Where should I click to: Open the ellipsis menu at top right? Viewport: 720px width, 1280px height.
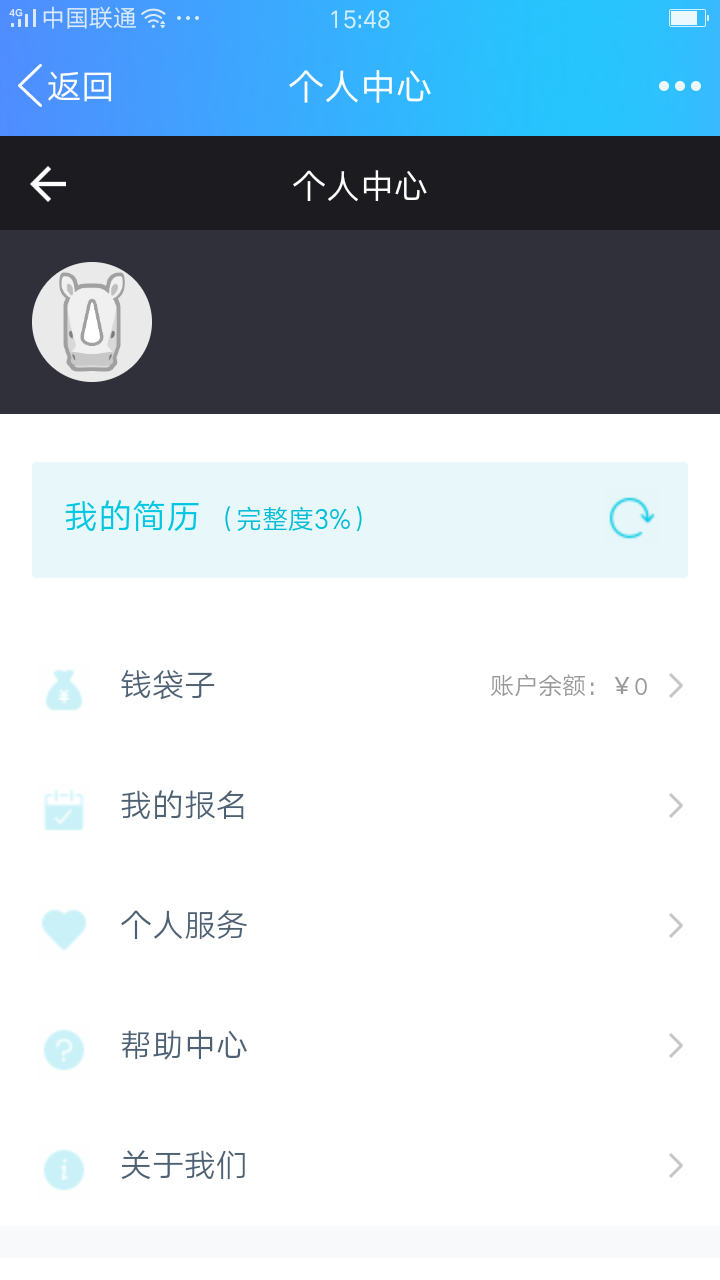(679, 86)
